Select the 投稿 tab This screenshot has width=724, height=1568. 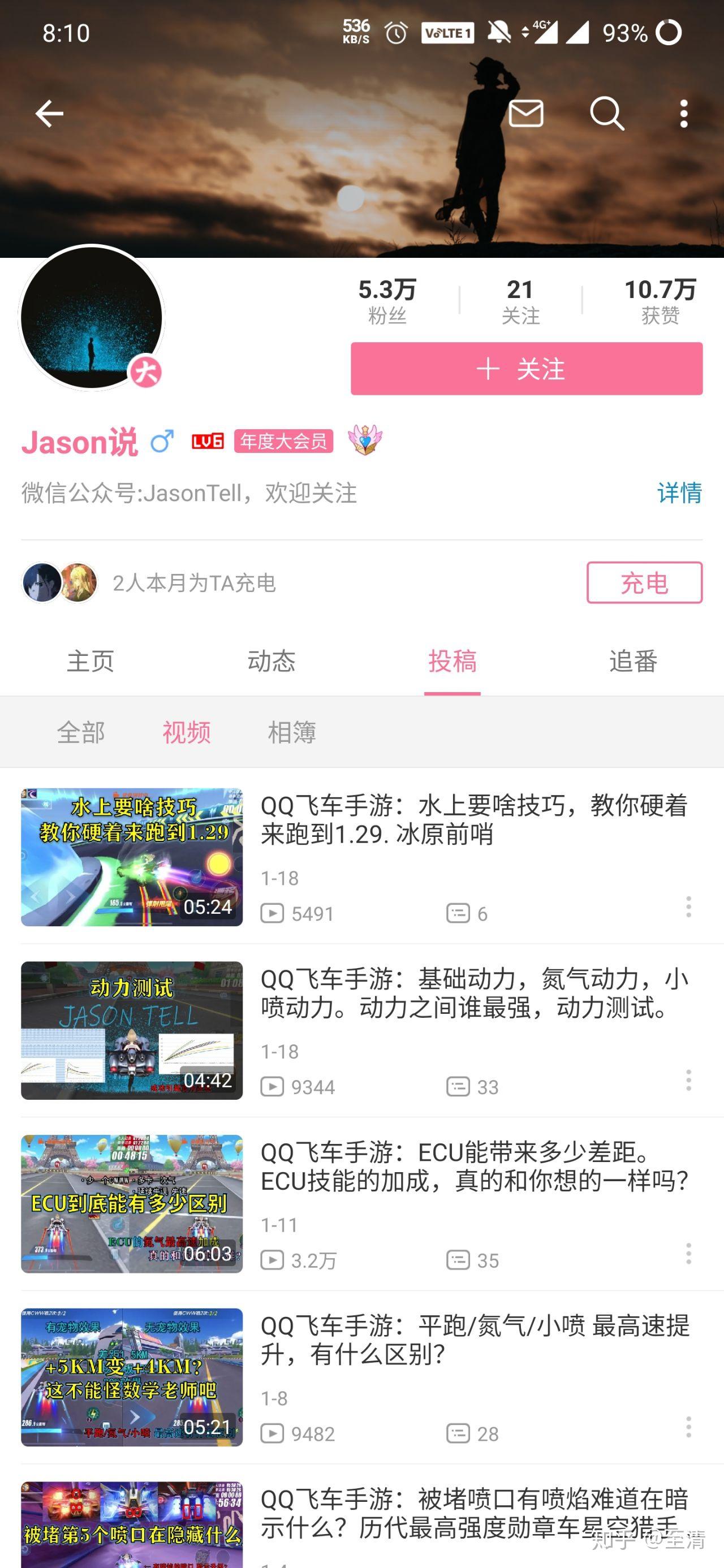click(452, 661)
